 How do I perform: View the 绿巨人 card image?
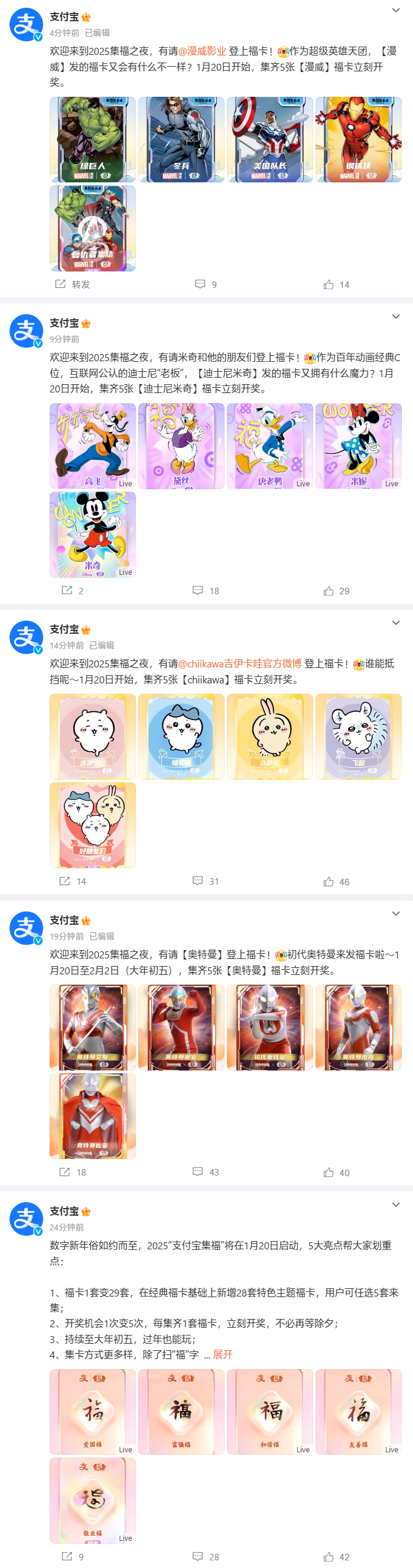[x=93, y=139]
